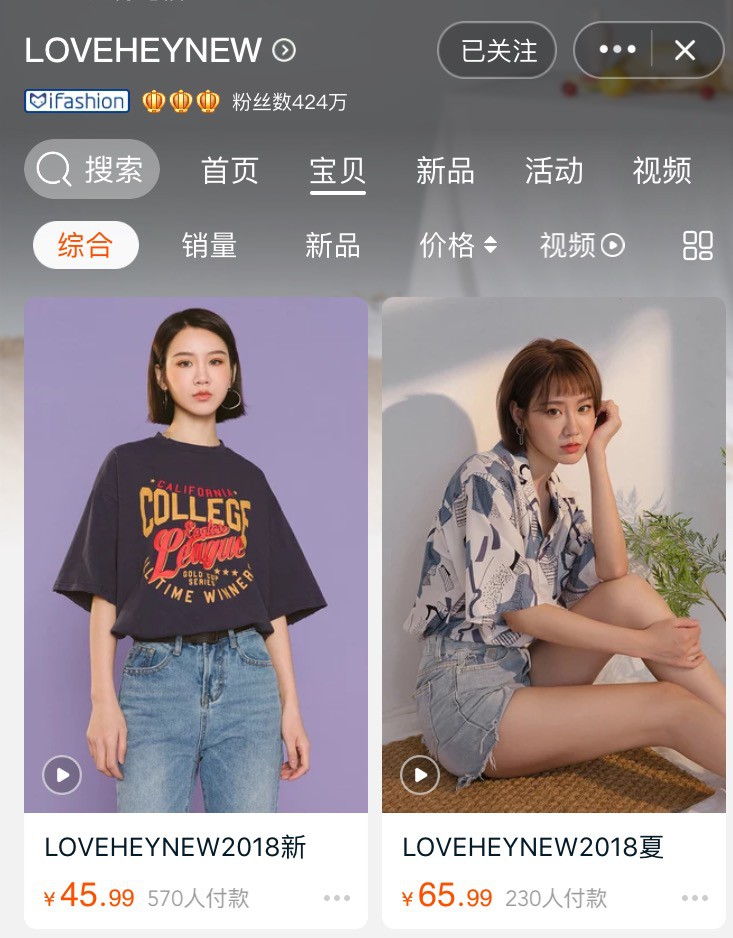Filter to 视频 items with play icon
This screenshot has width=733, height=938.
(582, 245)
